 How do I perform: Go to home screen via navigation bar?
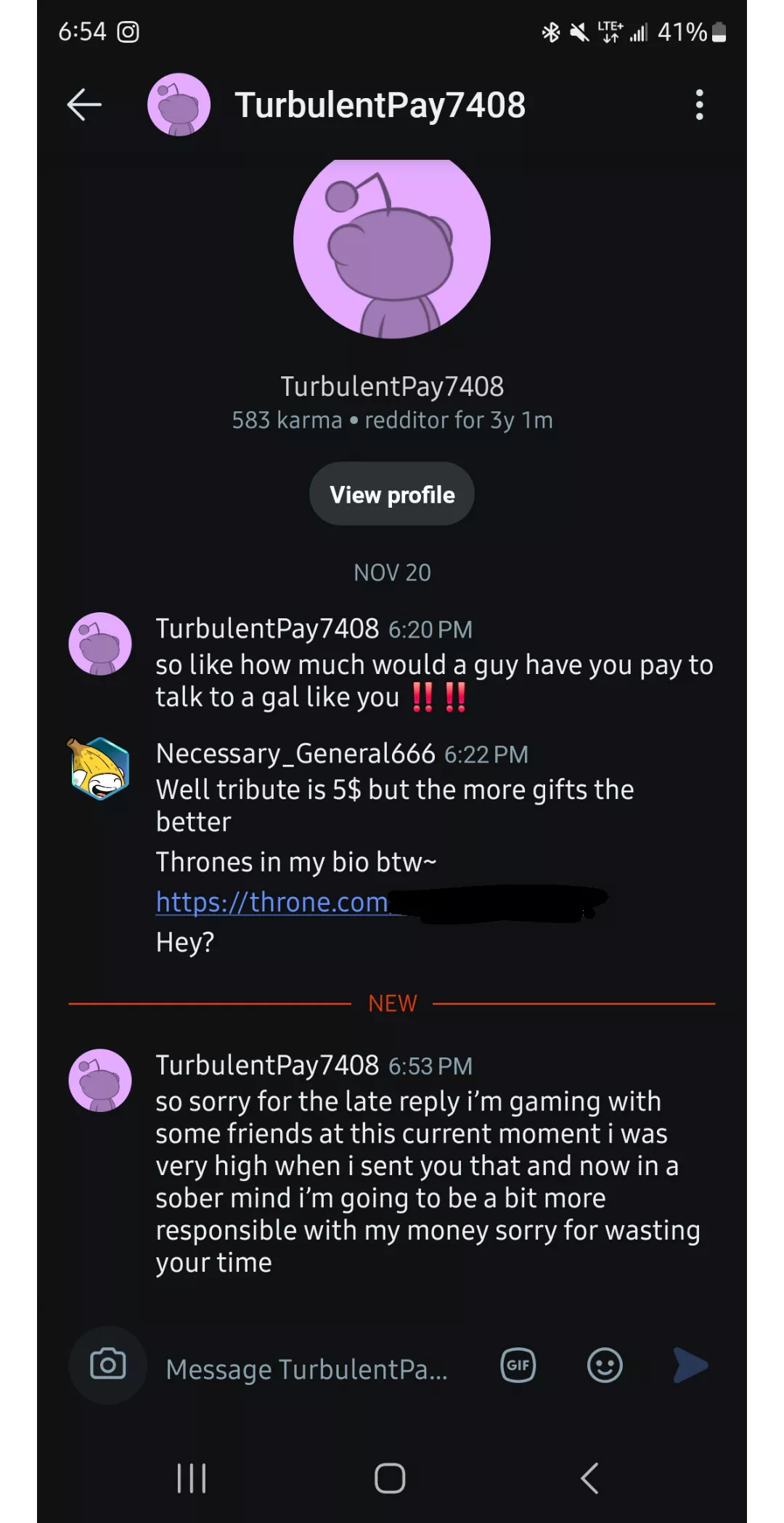[x=390, y=1478]
